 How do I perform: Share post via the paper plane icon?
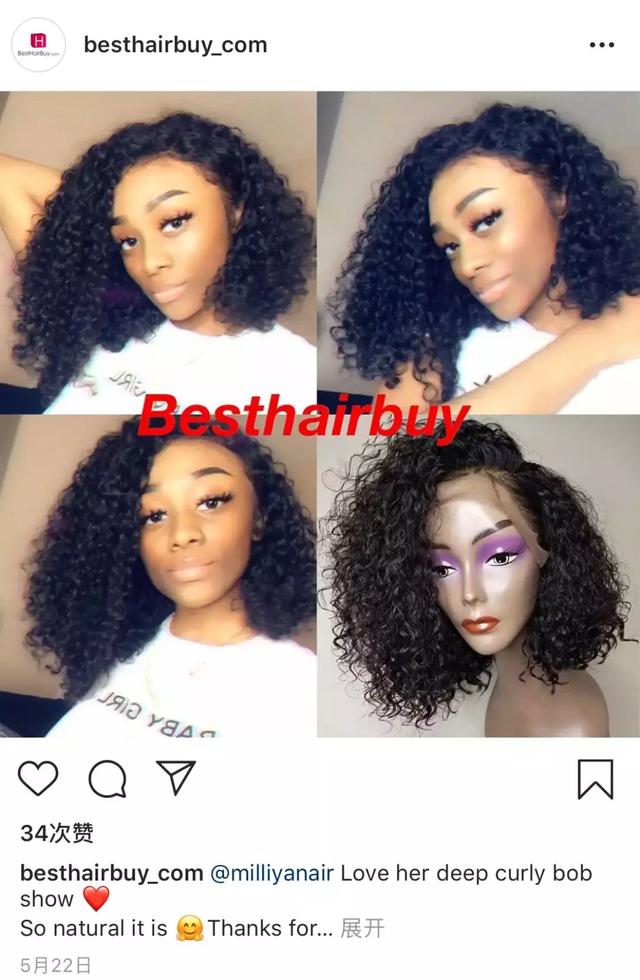(x=174, y=777)
